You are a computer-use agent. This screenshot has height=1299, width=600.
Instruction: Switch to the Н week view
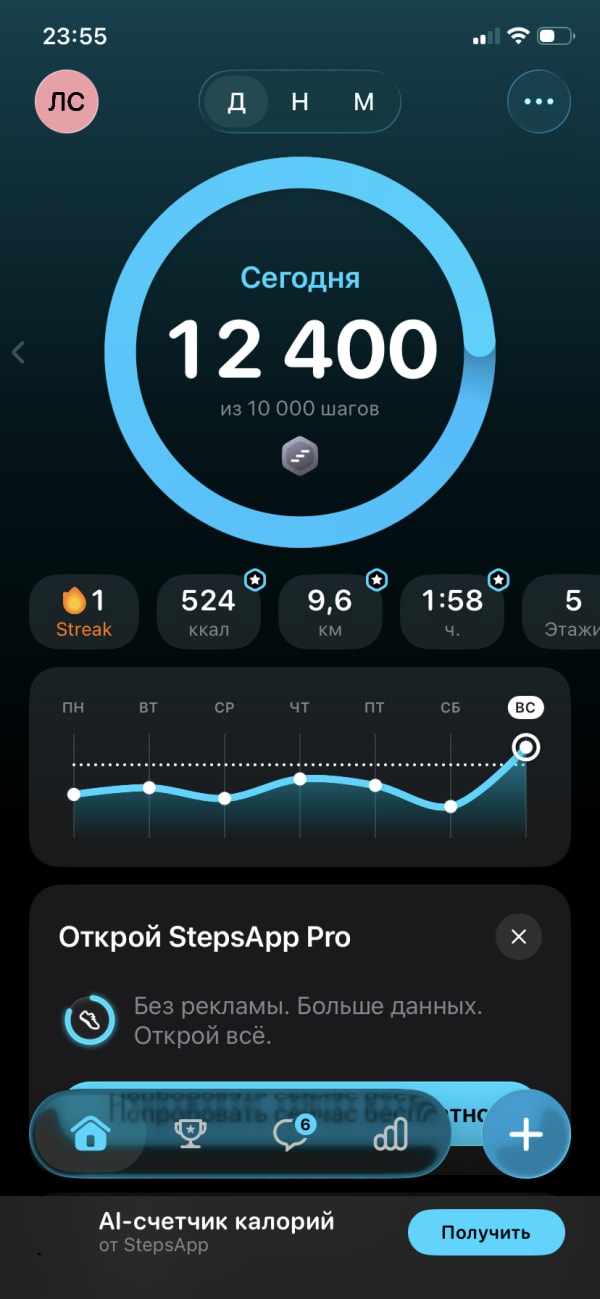point(299,102)
